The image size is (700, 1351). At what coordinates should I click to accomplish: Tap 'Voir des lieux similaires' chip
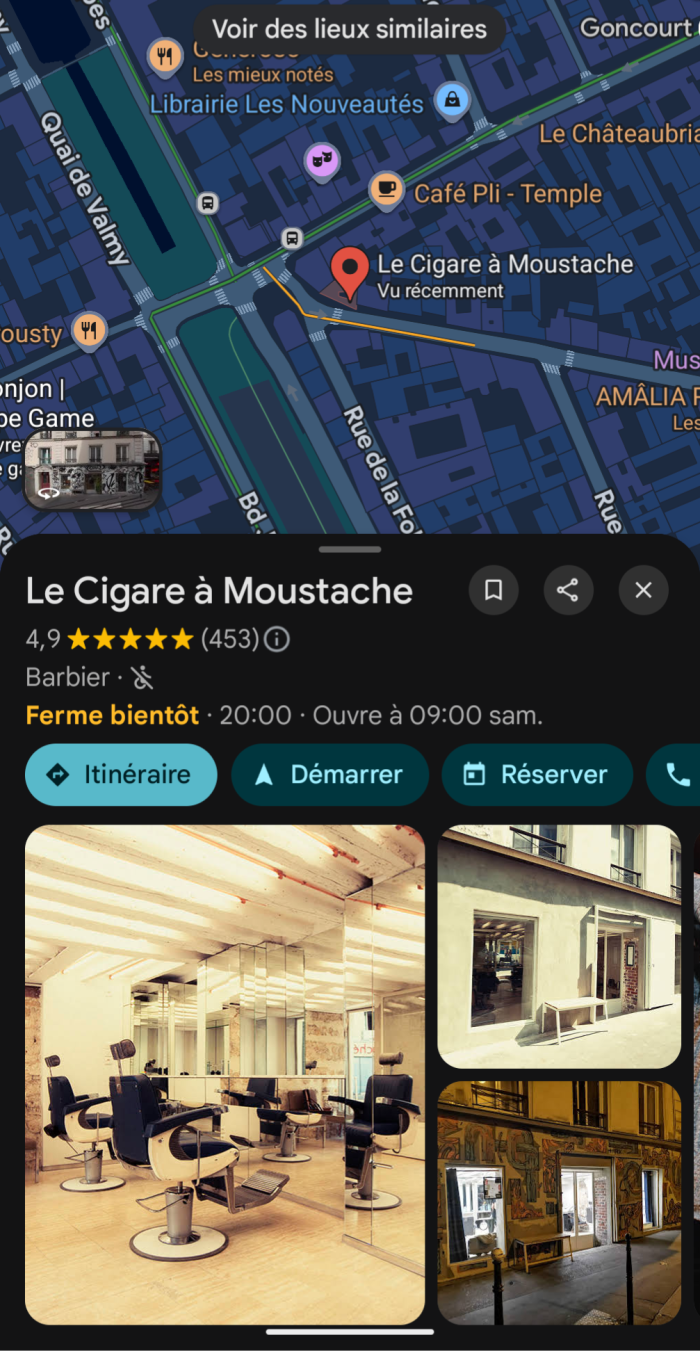349,29
